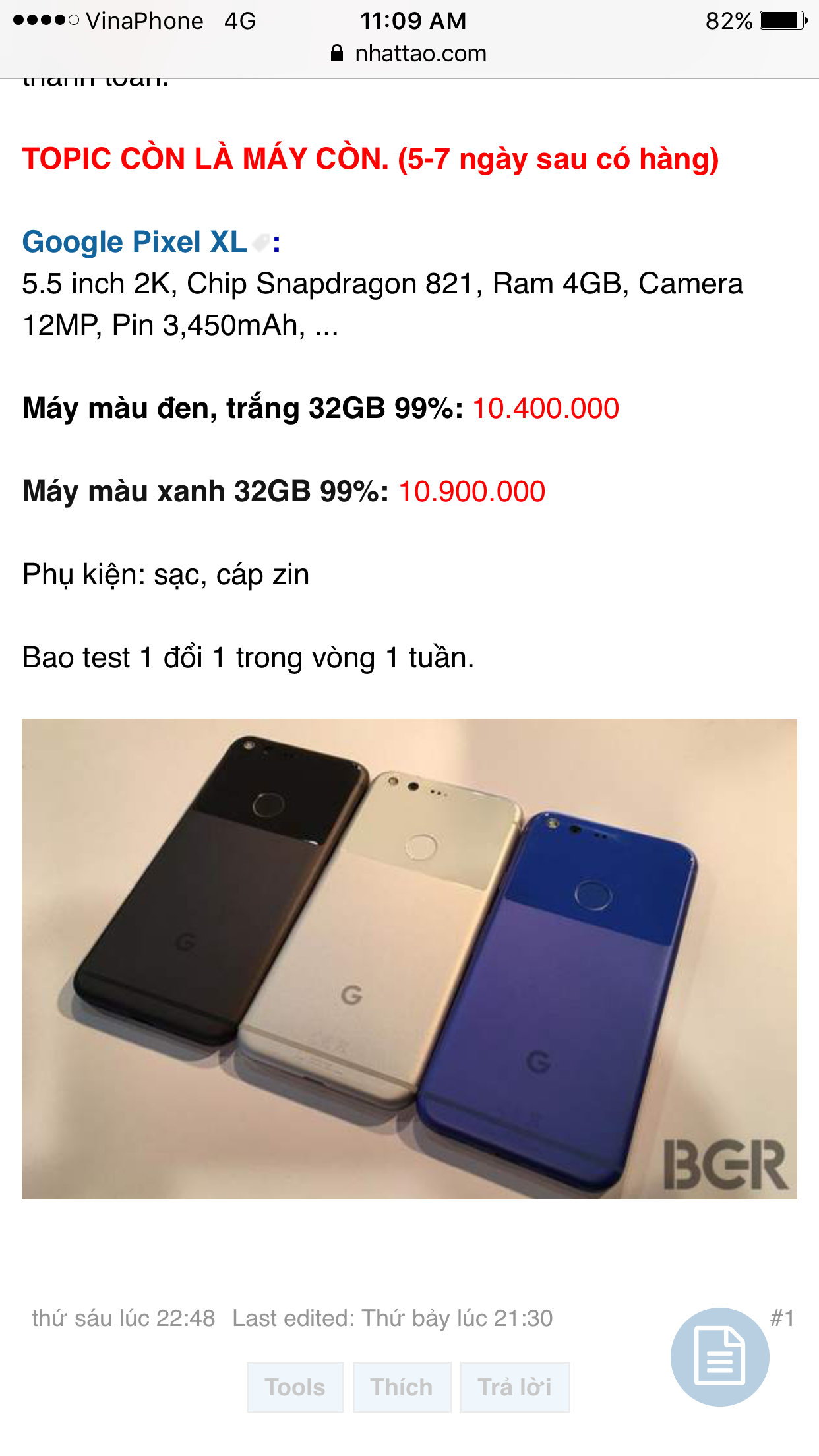View the Pixel phones photo full size
The image size is (819, 1456).
(409, 958)
